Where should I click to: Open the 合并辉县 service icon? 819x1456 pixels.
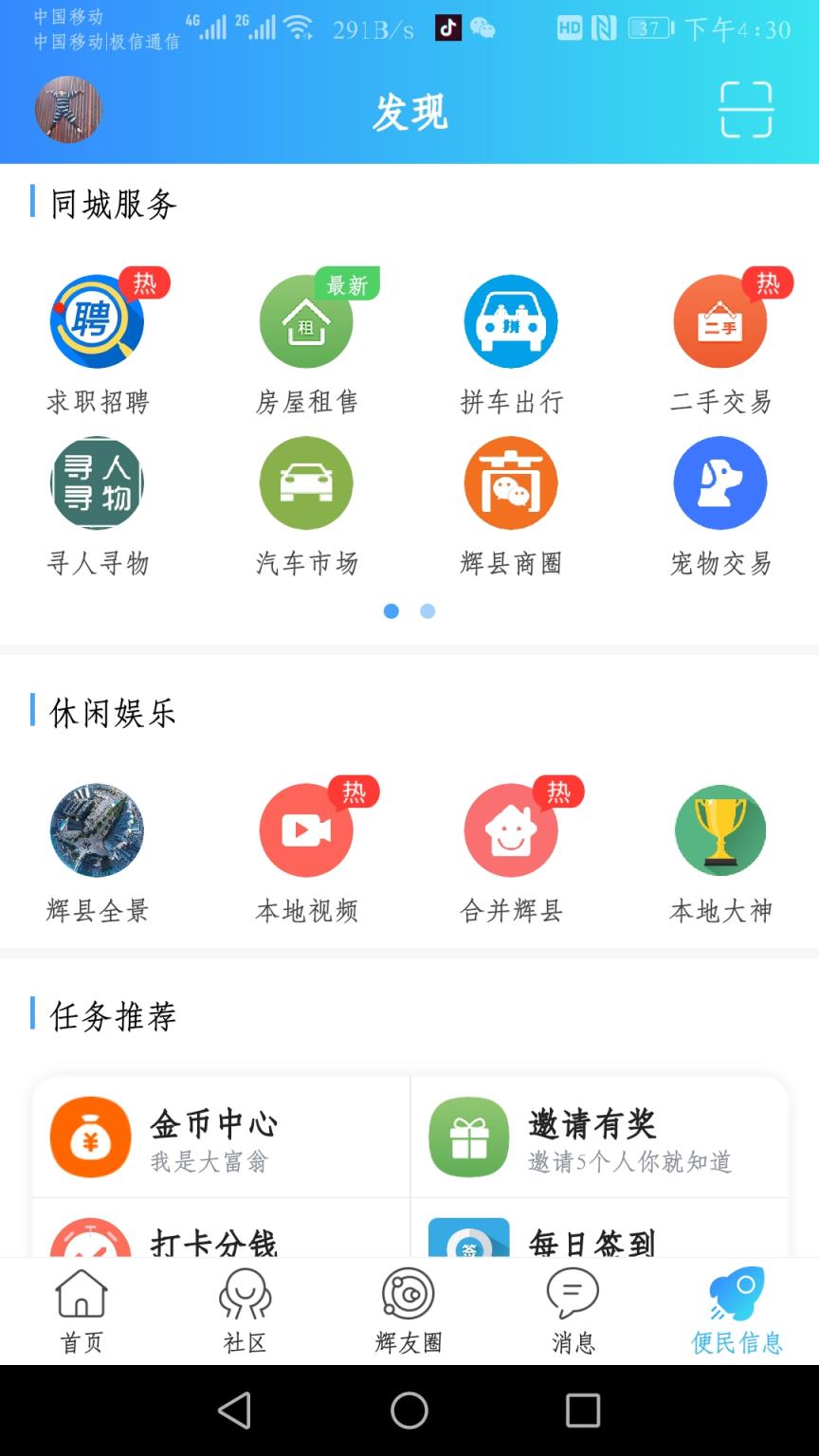[x=511, y=829]
